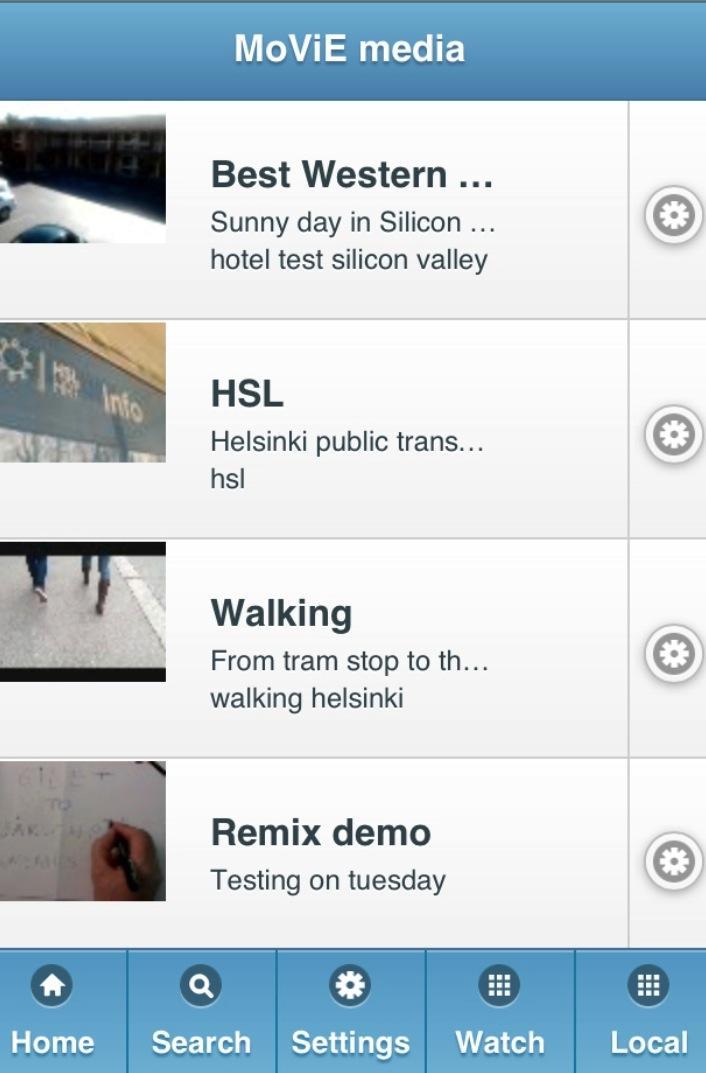The width and height of the screenshot is (706, 1073).
Task: Switch to the Watch tab
Action: click(x=499, y=1010)
